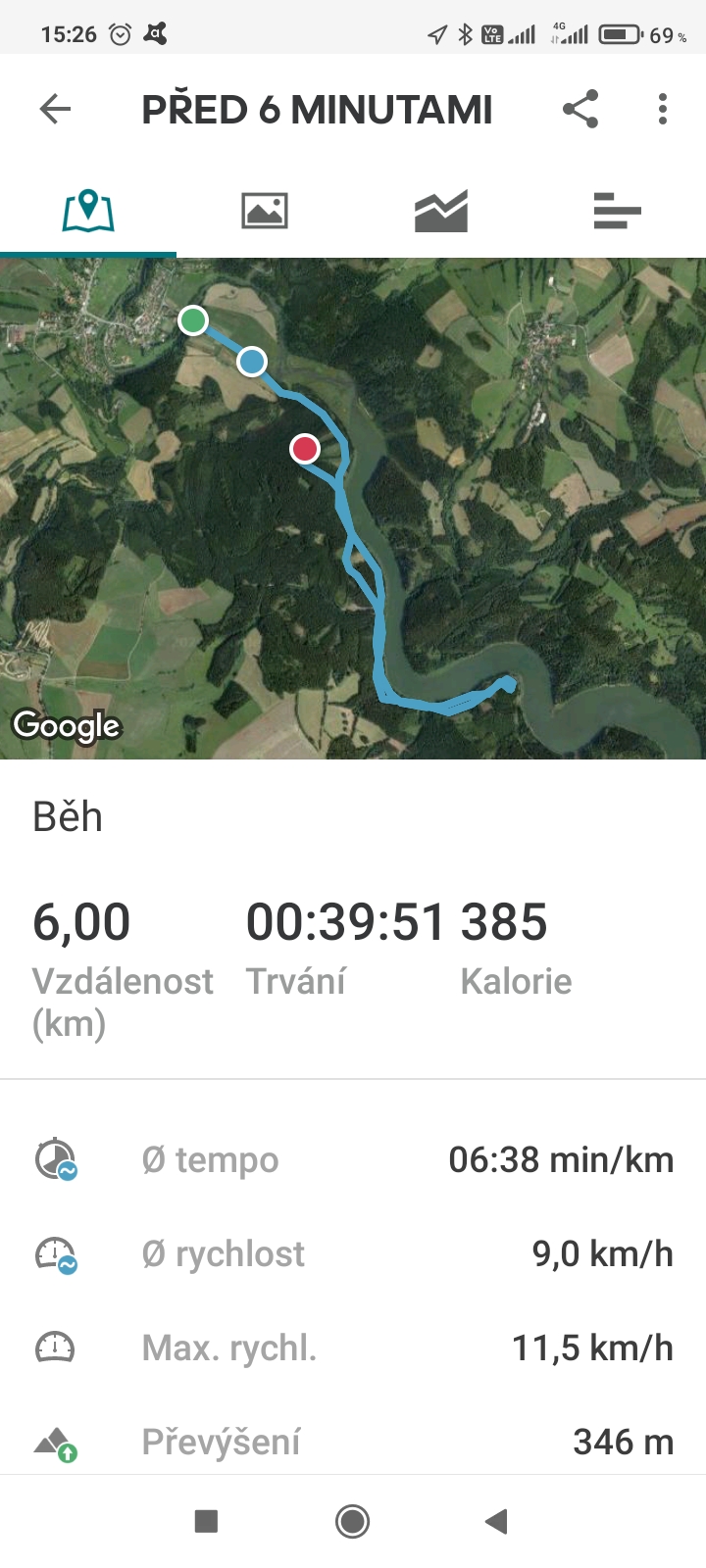Open the satellite route map
The image size is (706, 1568).
coord(353,508)
